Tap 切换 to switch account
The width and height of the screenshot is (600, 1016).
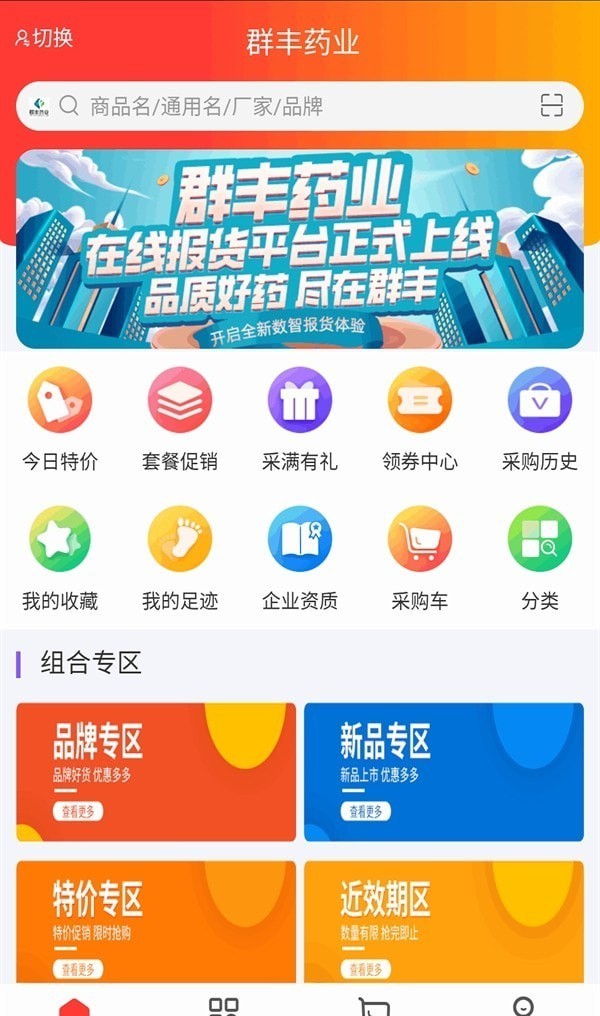coord(44,38)
